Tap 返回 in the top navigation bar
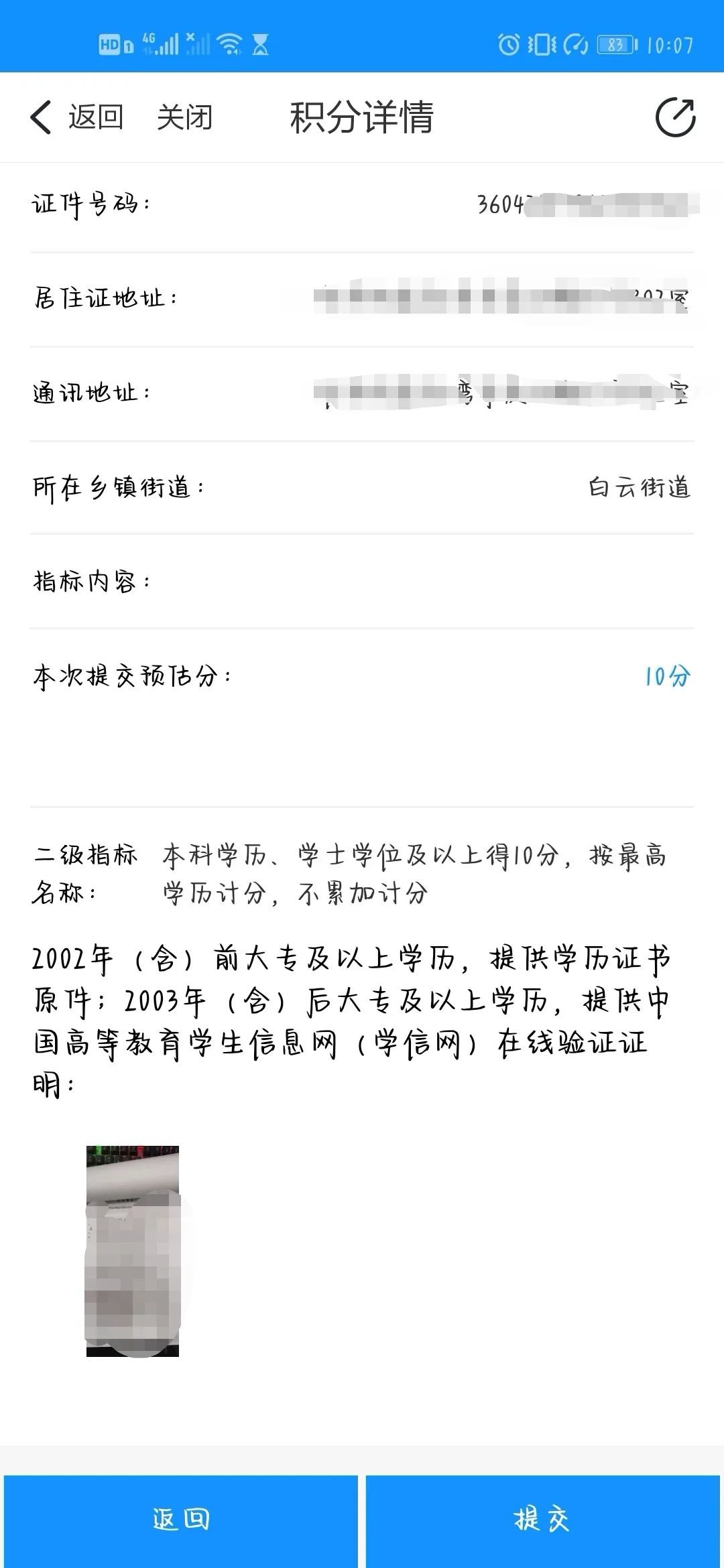 click(96, 118)
